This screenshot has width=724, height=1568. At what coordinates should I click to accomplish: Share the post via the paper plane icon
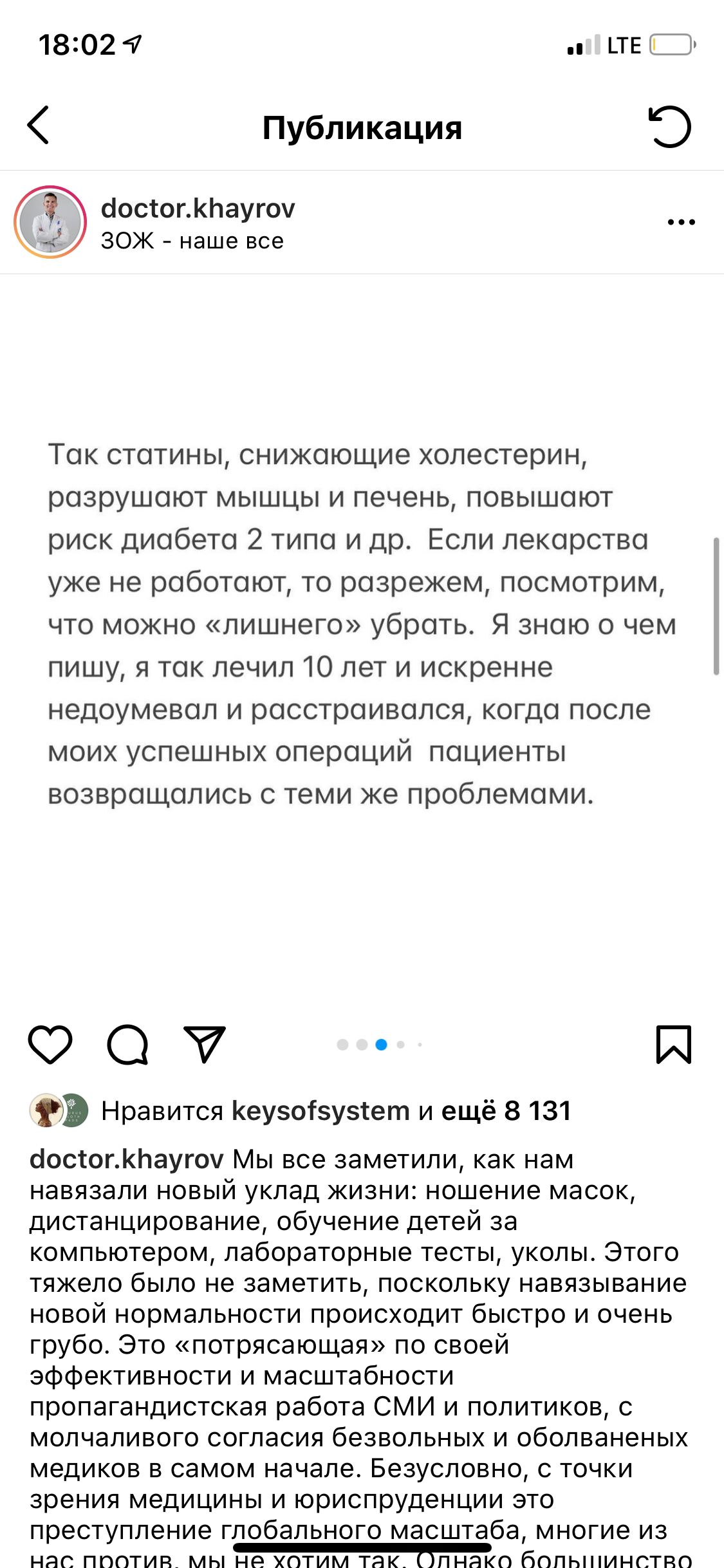tap(205, 1044)
